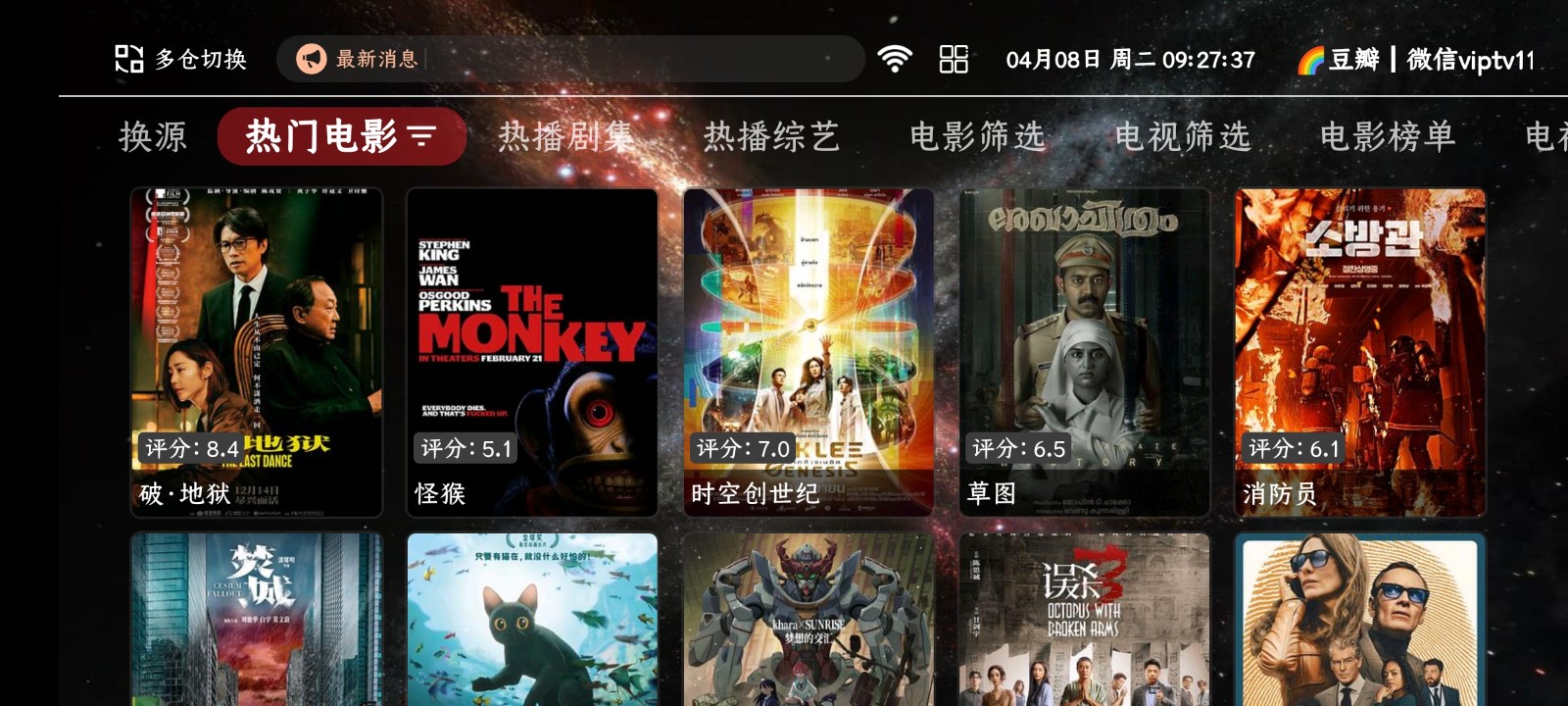
Task: Switch to the 热播综艺 tab
Action: coord(772,136)
